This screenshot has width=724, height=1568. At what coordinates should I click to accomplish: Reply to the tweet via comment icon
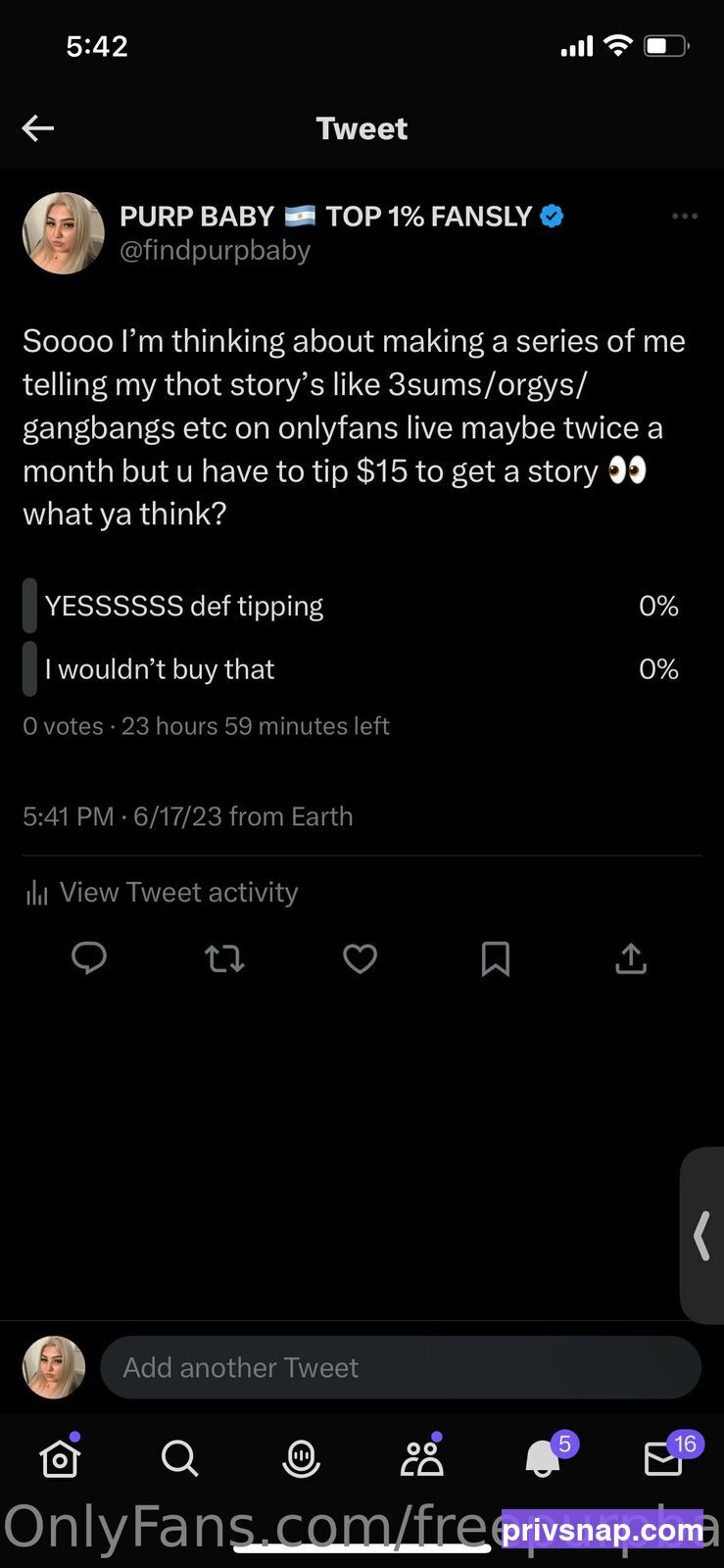[89, 958]
